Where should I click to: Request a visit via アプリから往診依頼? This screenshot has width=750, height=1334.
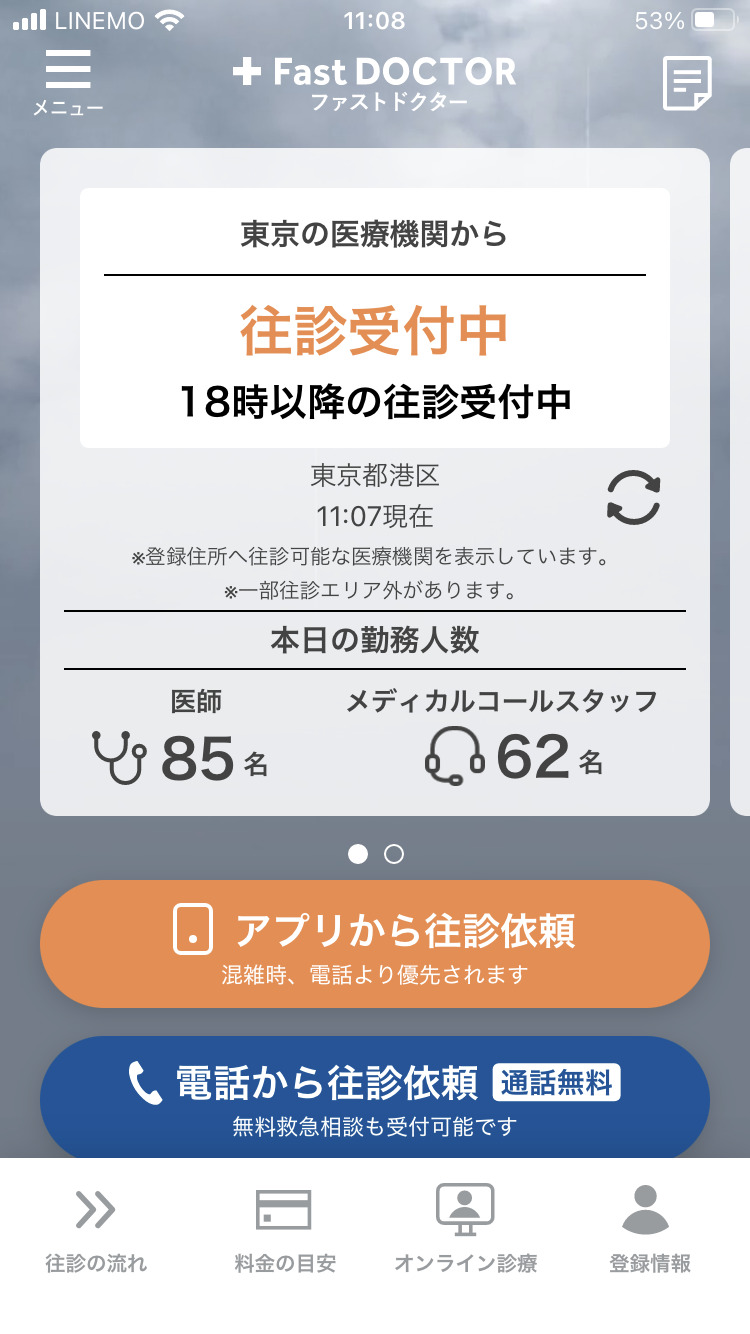point(375,944)
